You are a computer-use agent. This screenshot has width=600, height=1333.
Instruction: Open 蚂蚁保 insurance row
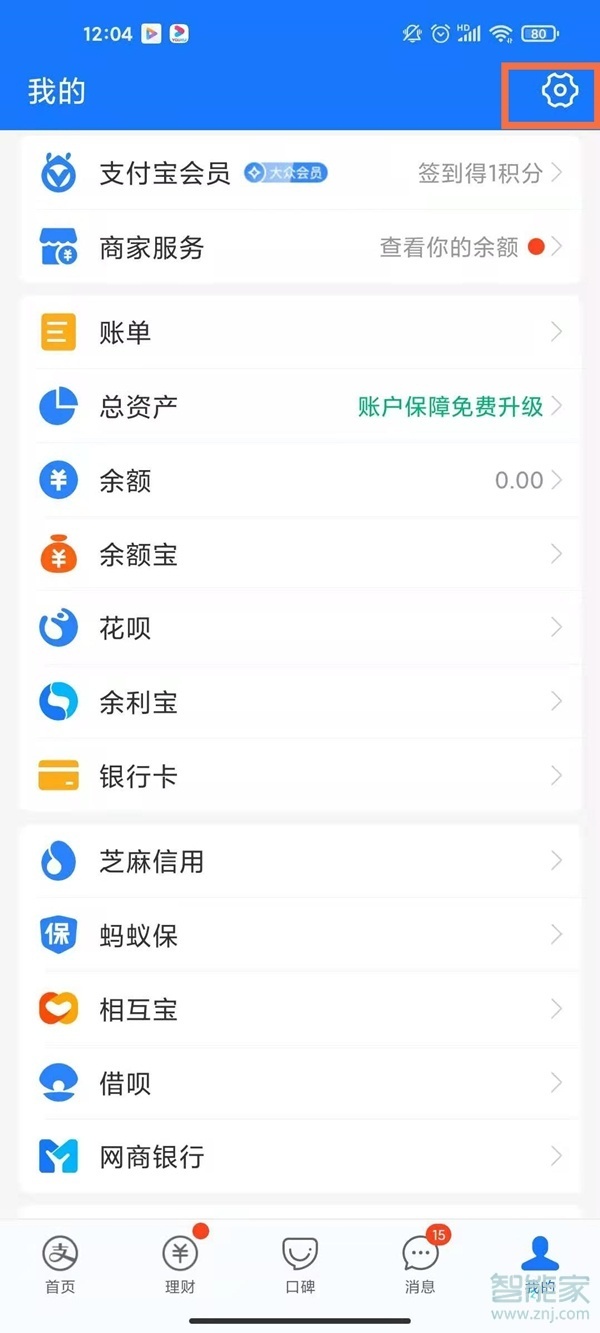pos(300,935)
